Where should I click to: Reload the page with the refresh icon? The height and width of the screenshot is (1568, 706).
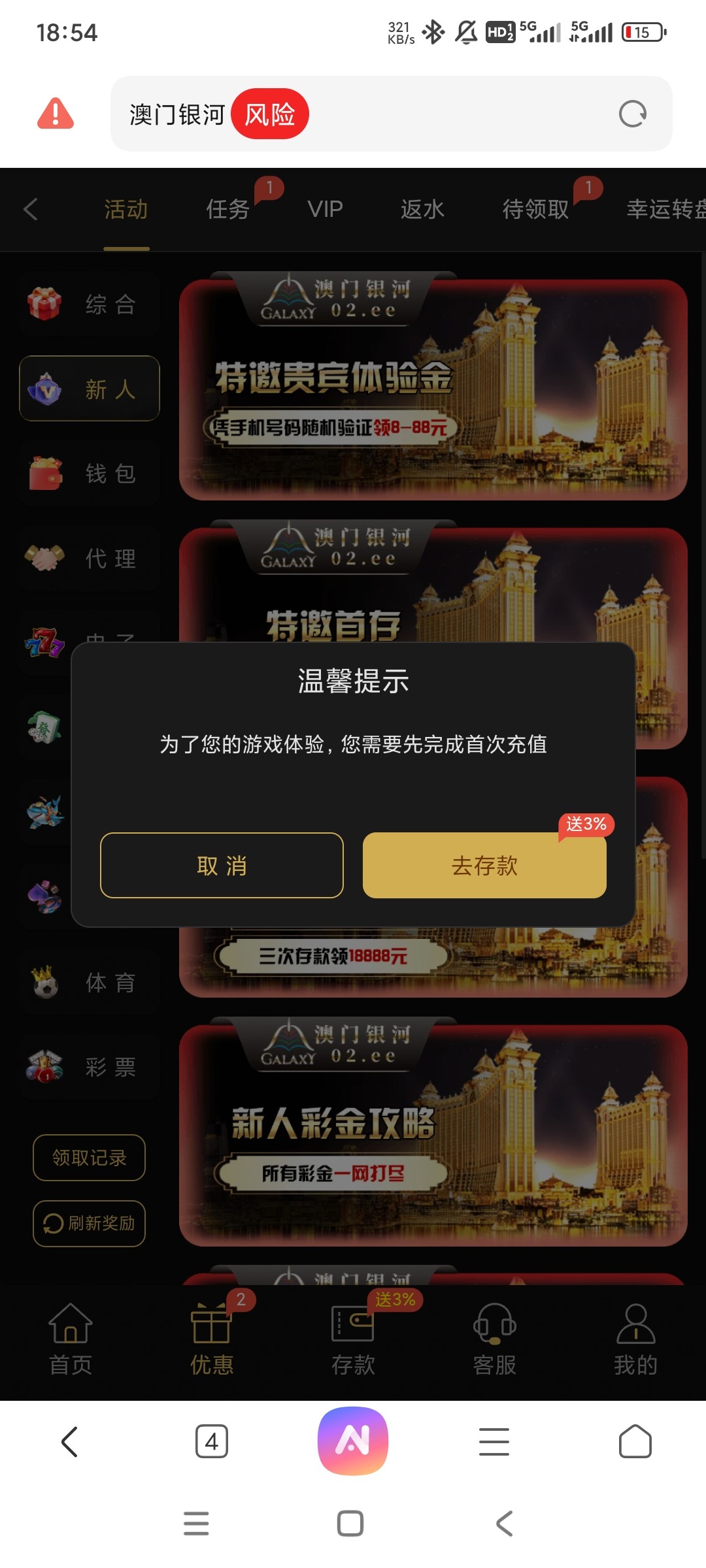click(632, 114)
